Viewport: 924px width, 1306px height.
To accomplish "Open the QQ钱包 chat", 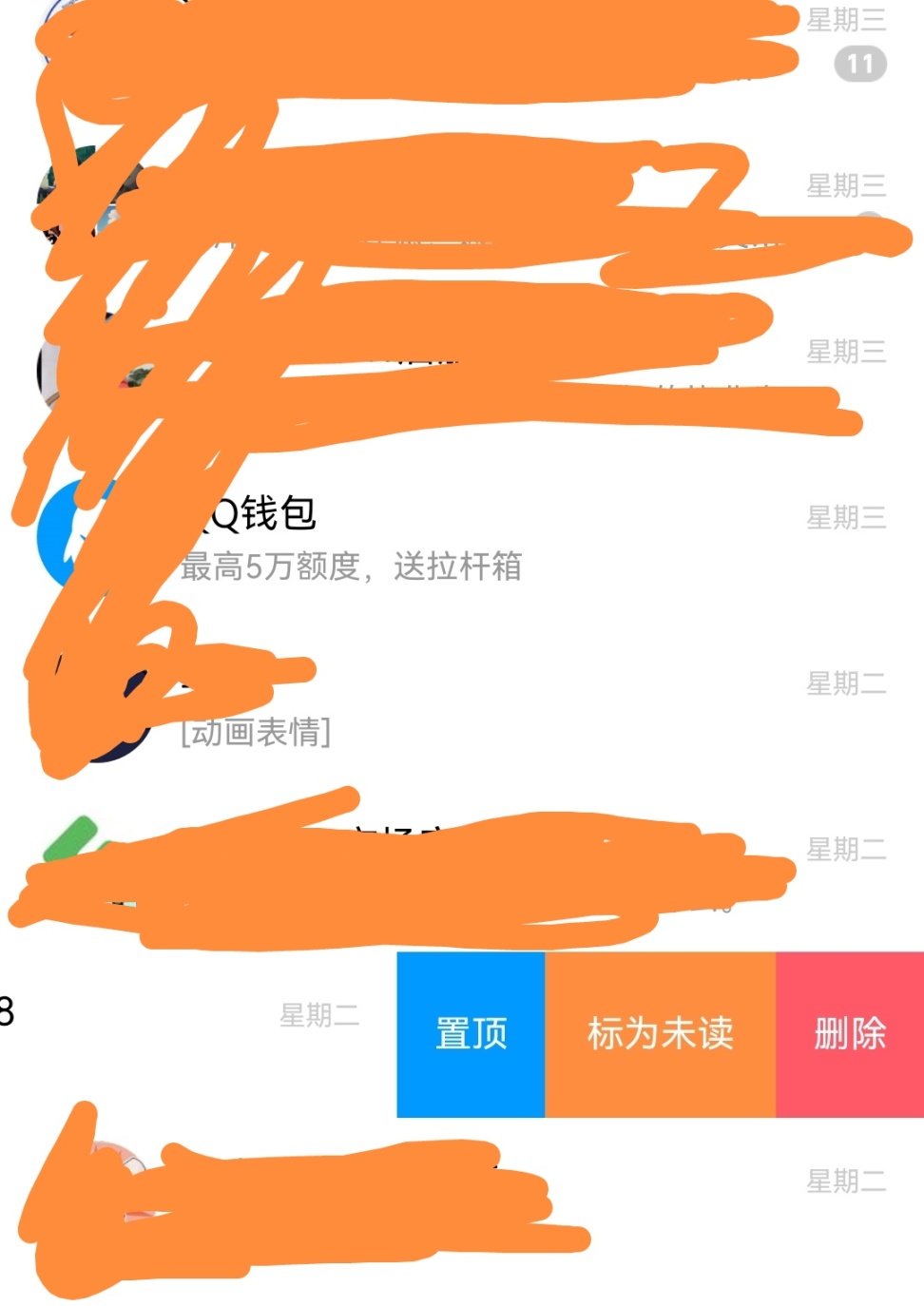I will [x=475, y=539].
